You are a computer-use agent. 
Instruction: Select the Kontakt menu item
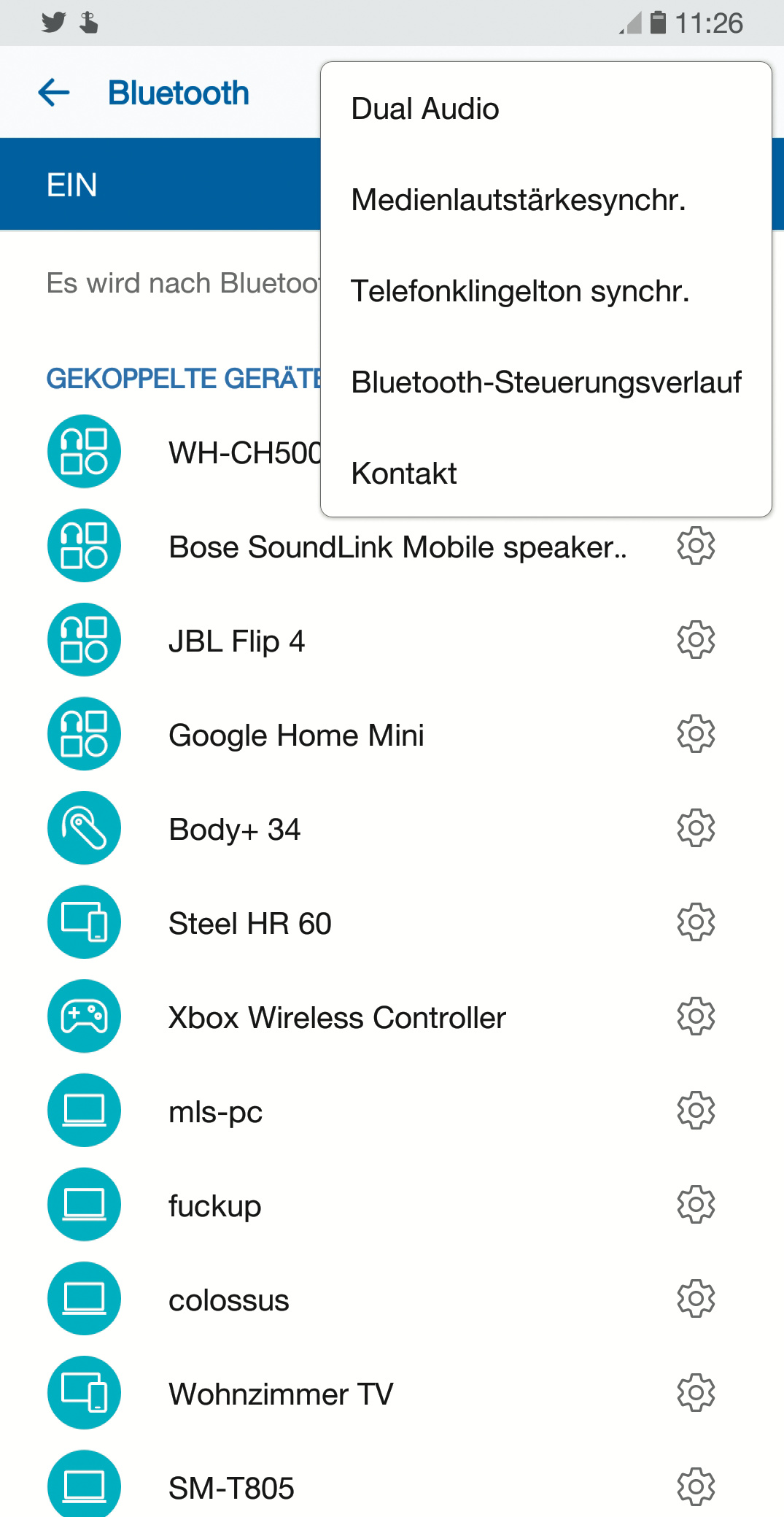pos(404,474)
